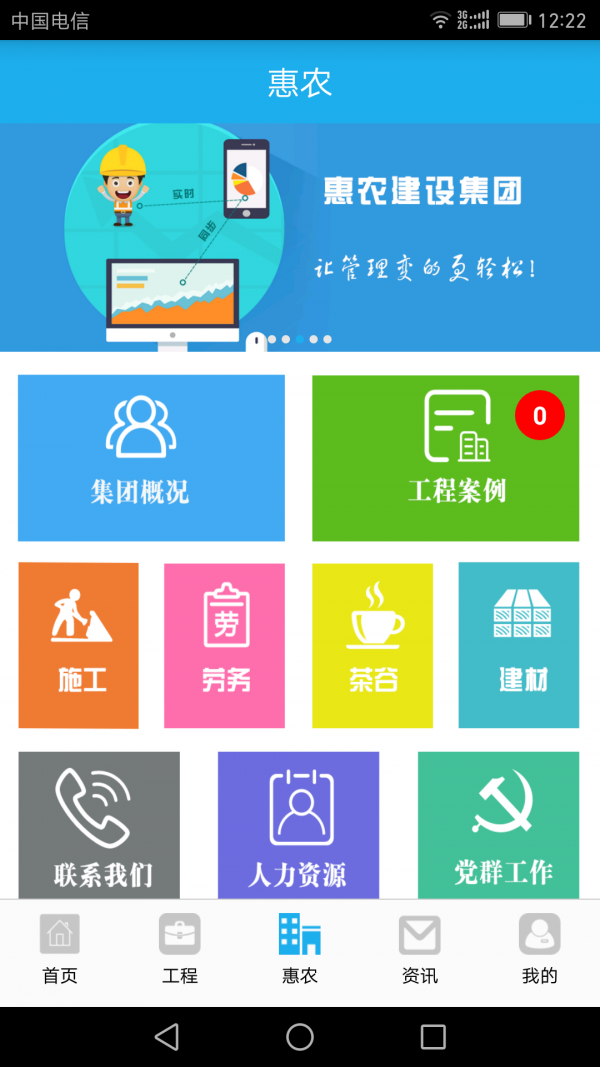Select the 施工 tile
The image size is (600, 1067).
coord(78,645)
